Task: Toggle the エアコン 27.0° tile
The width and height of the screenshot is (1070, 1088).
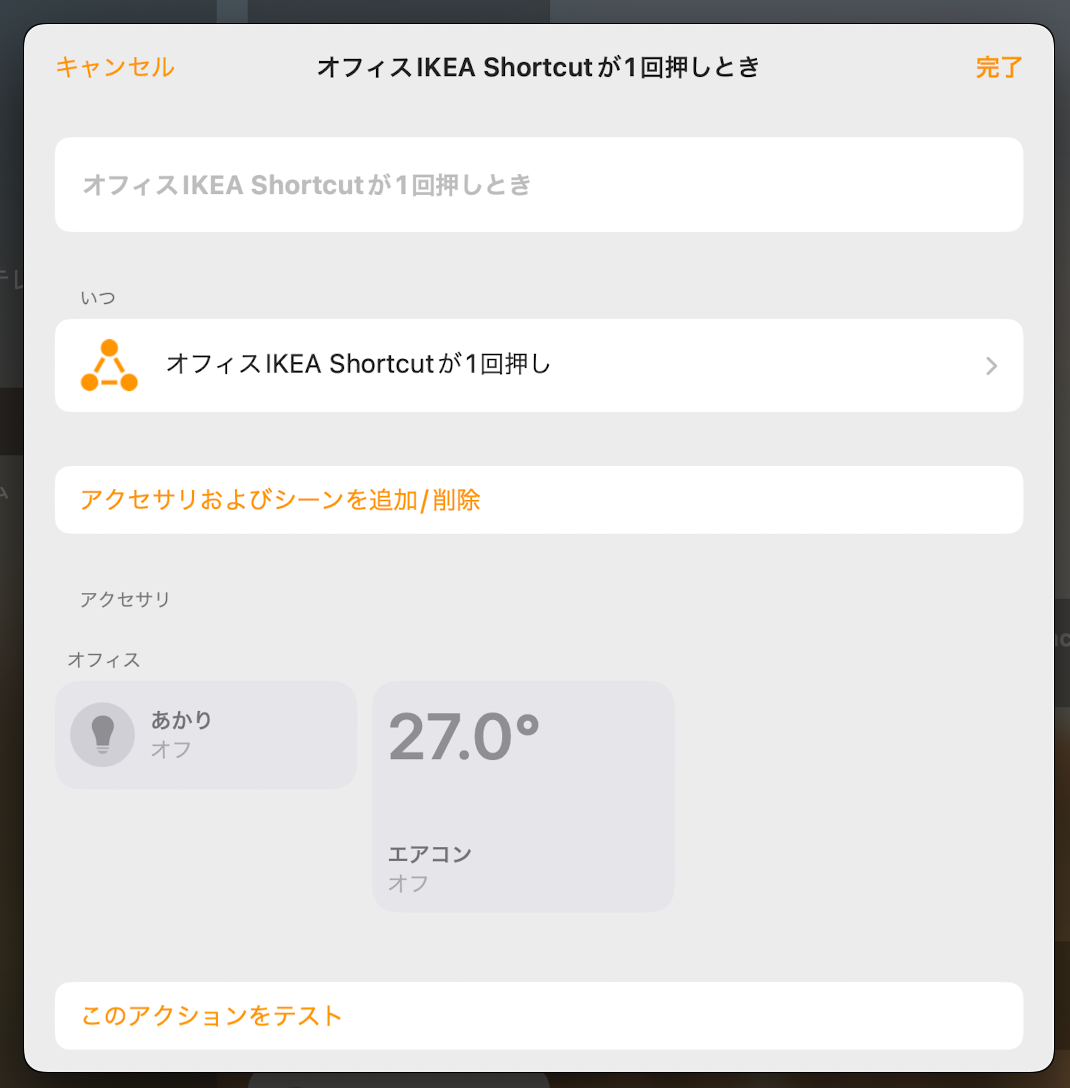Action: click(x=523, y=796)
